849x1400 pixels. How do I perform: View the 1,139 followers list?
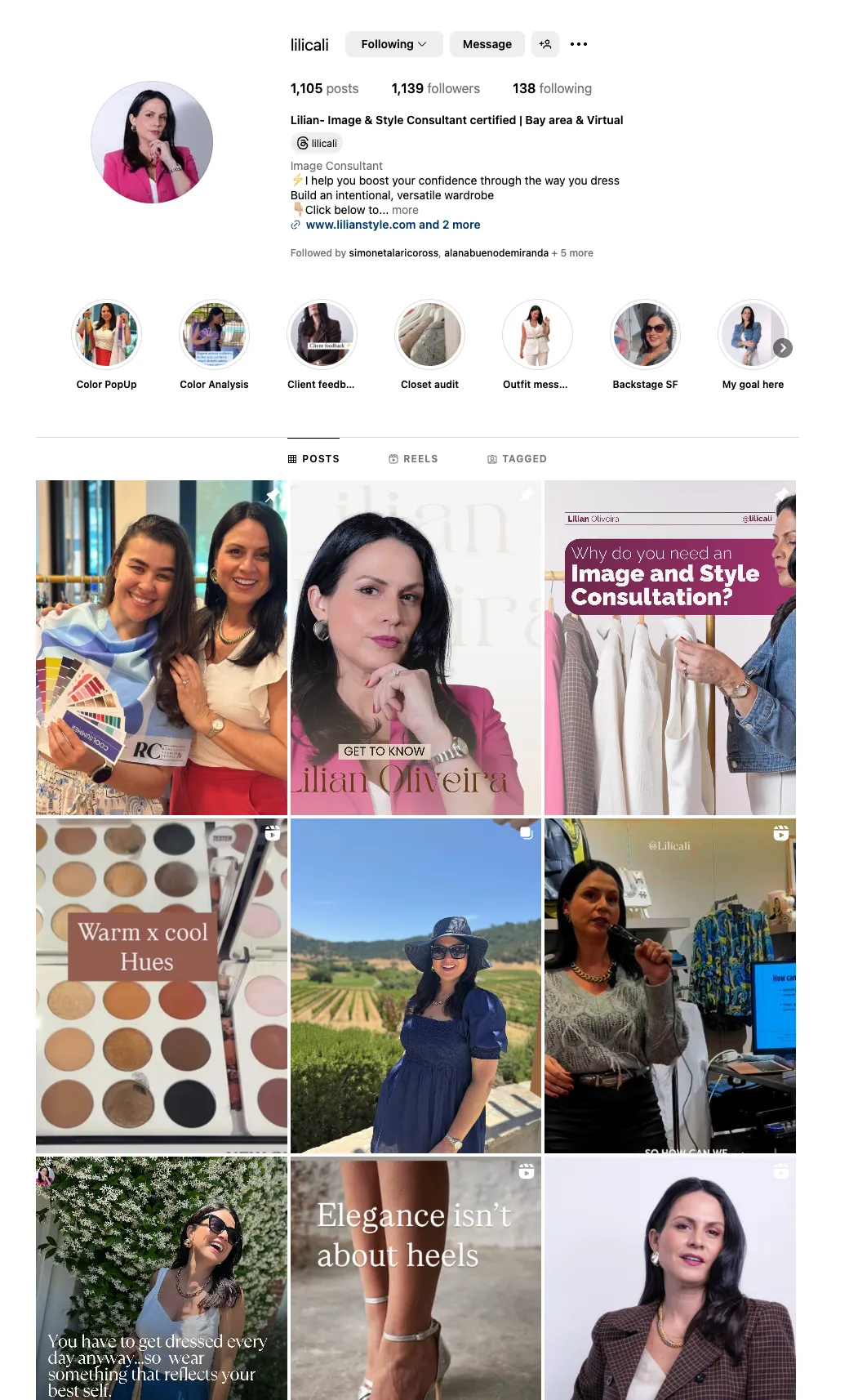435,88
